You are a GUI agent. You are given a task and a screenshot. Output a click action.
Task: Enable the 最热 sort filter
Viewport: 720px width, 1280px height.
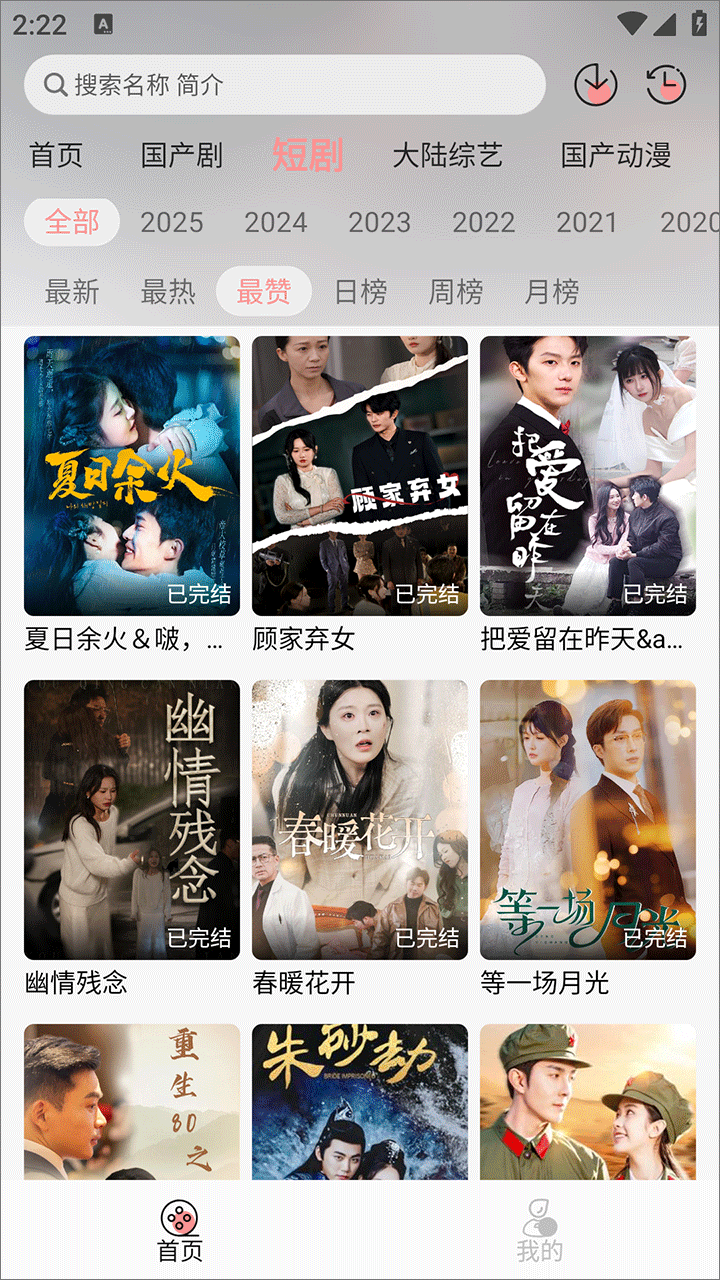167,291
